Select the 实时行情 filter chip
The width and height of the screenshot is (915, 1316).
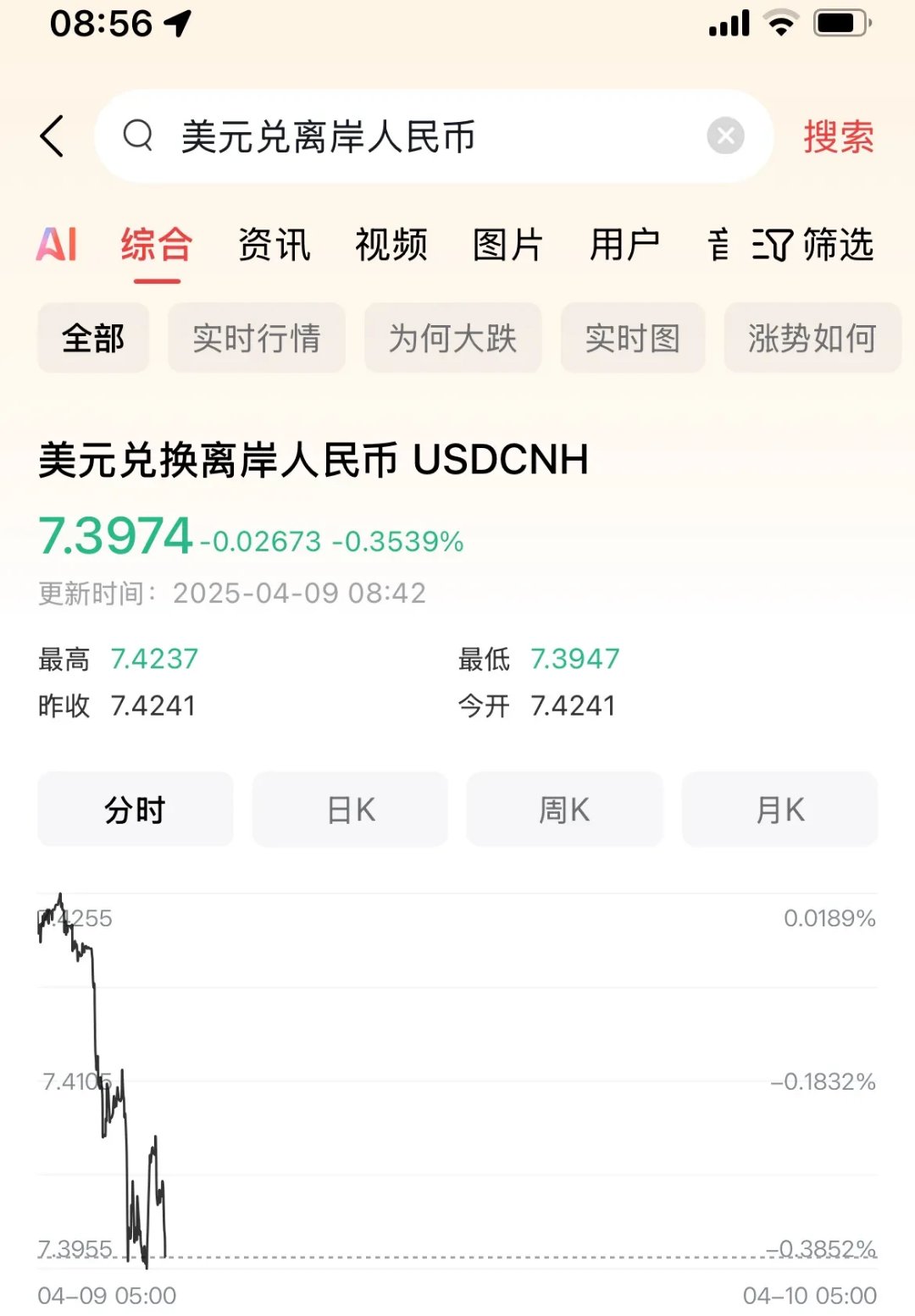point(257,337)
